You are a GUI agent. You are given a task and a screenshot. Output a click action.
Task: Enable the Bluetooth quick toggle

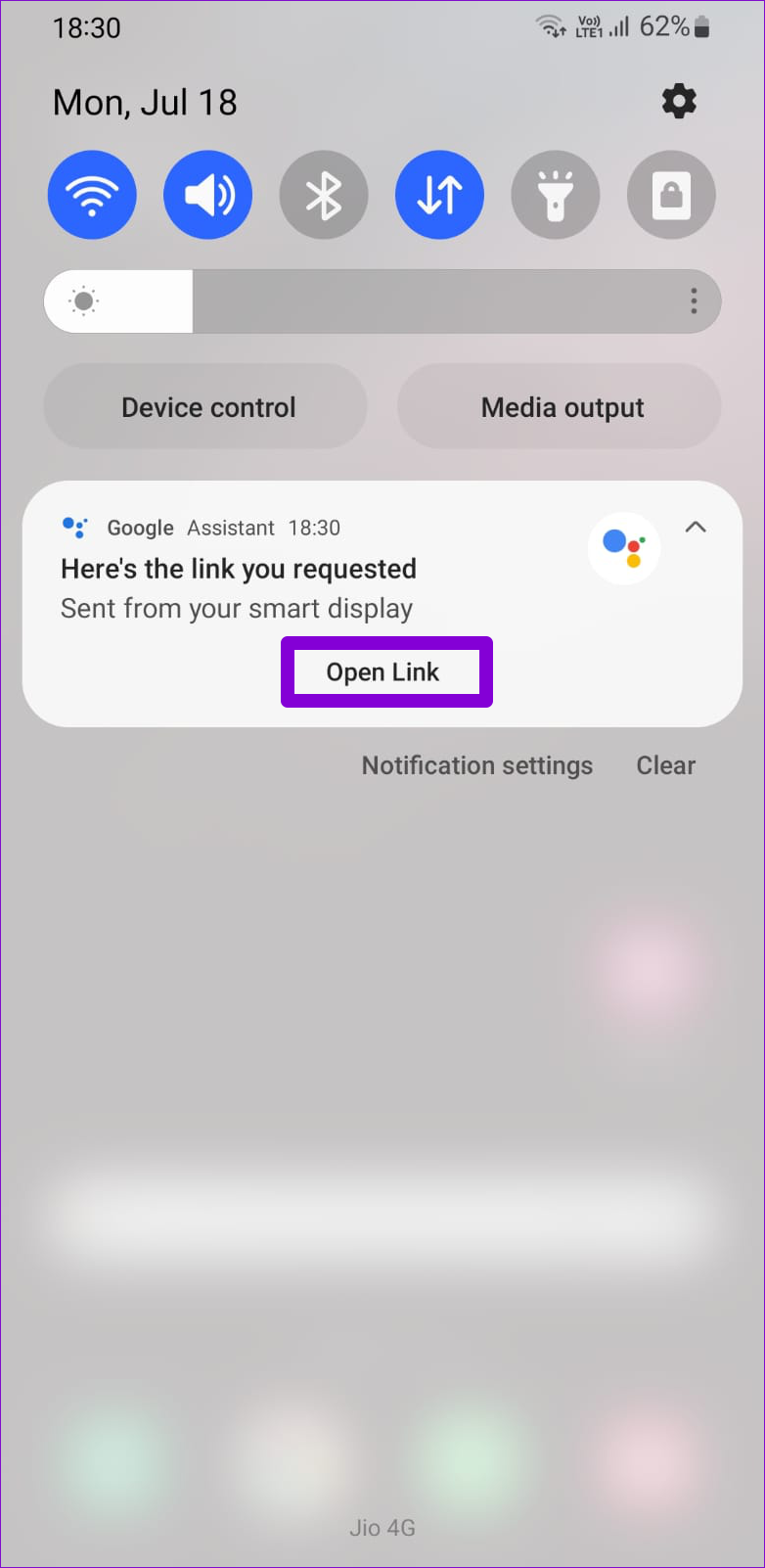(x=324, y=195)
